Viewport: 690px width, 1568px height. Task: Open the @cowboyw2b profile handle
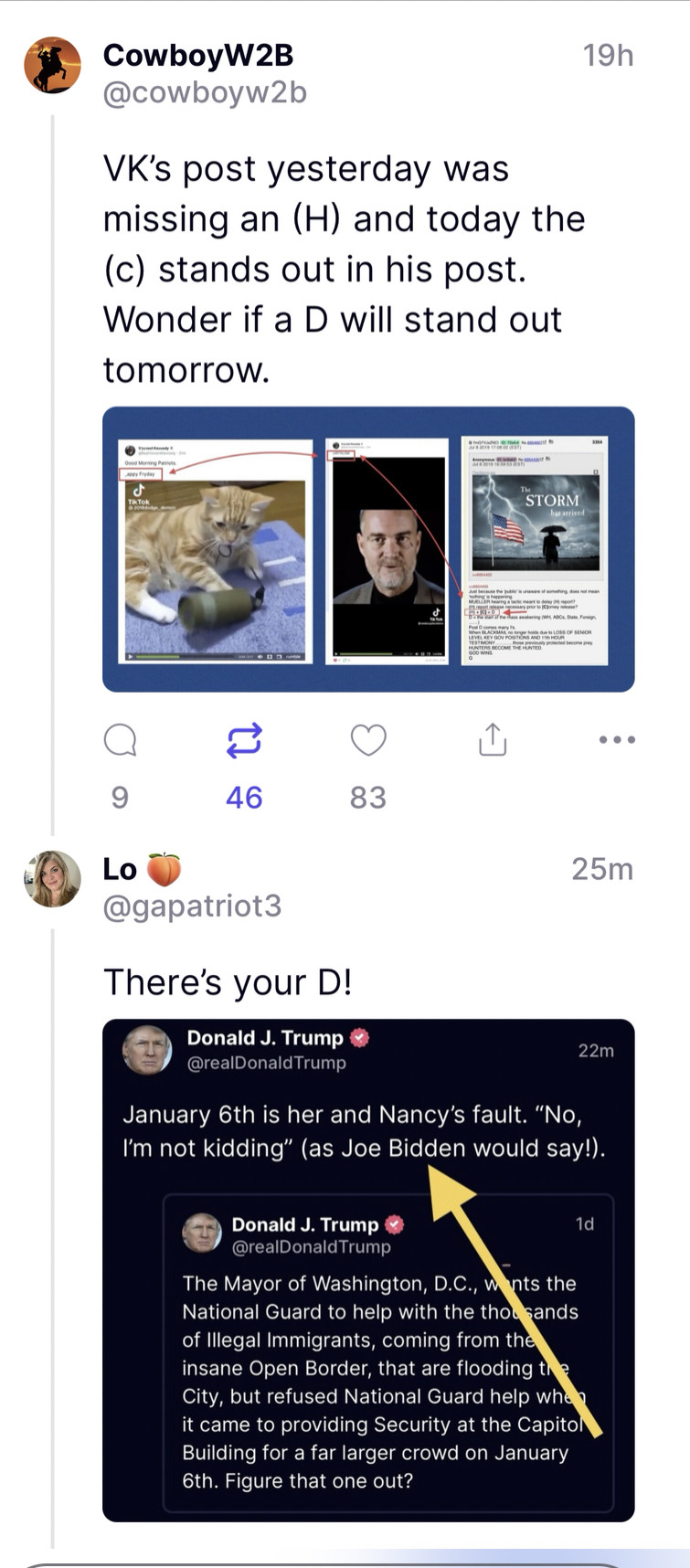[205, 93]
